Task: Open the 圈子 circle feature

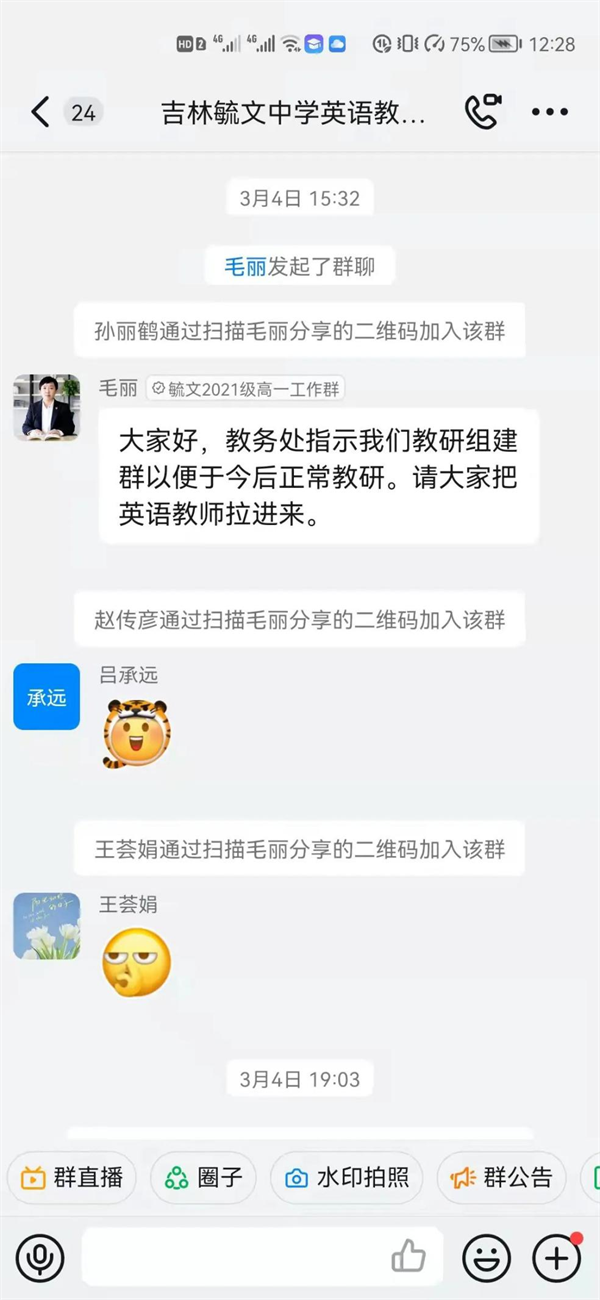Action: 203,1177
